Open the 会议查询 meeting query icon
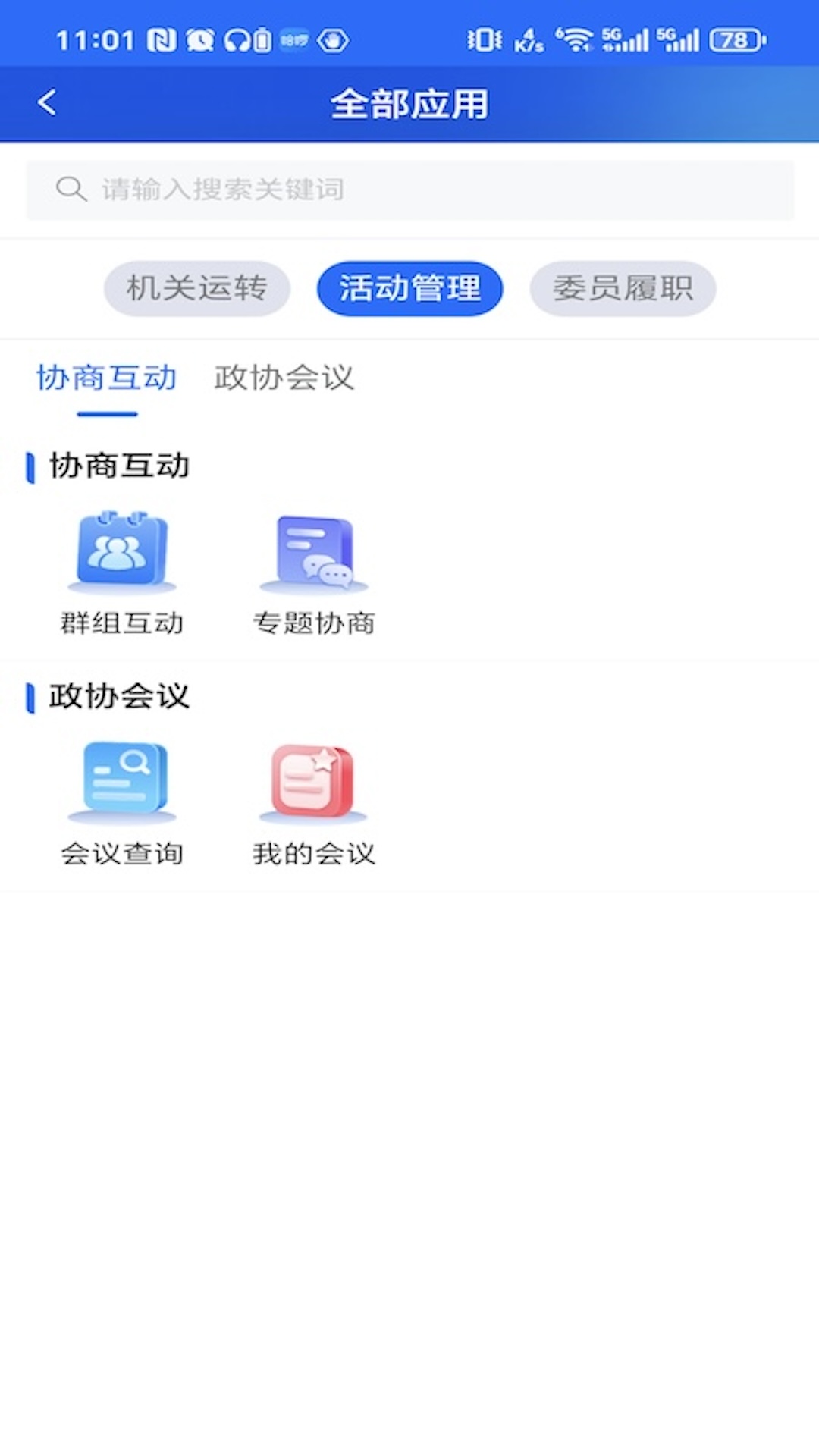 click(121, 781)
